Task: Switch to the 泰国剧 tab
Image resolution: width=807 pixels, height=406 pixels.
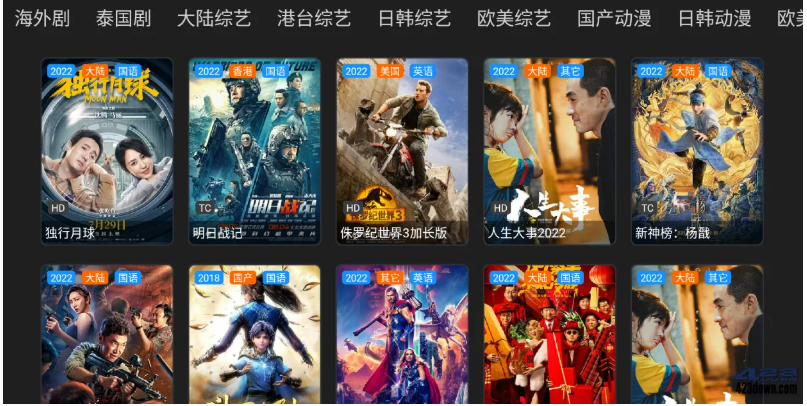Action: click(x=123, y=19)
